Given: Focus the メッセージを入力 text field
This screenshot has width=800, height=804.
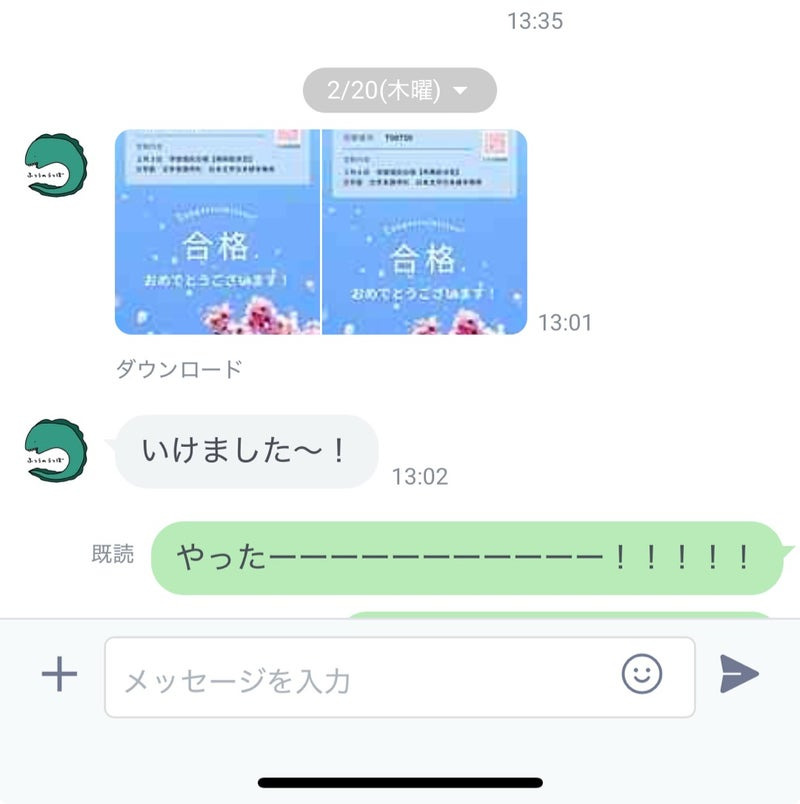Looking at the screenshot, I should pyautogui.click(x=360, y=679).
